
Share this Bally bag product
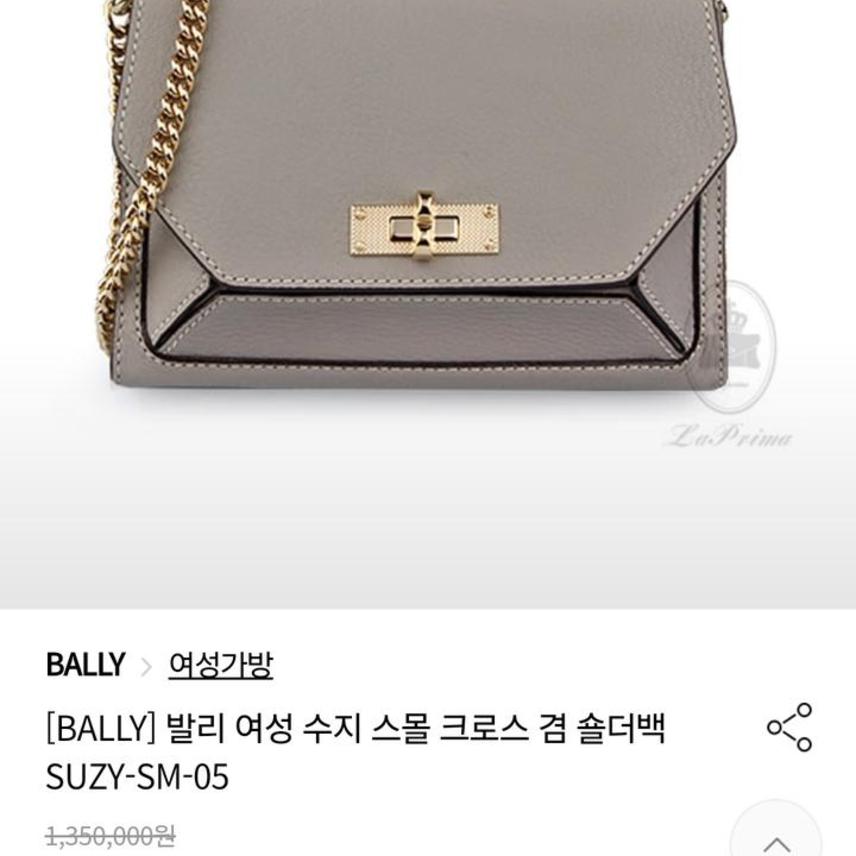click(789, 727)
